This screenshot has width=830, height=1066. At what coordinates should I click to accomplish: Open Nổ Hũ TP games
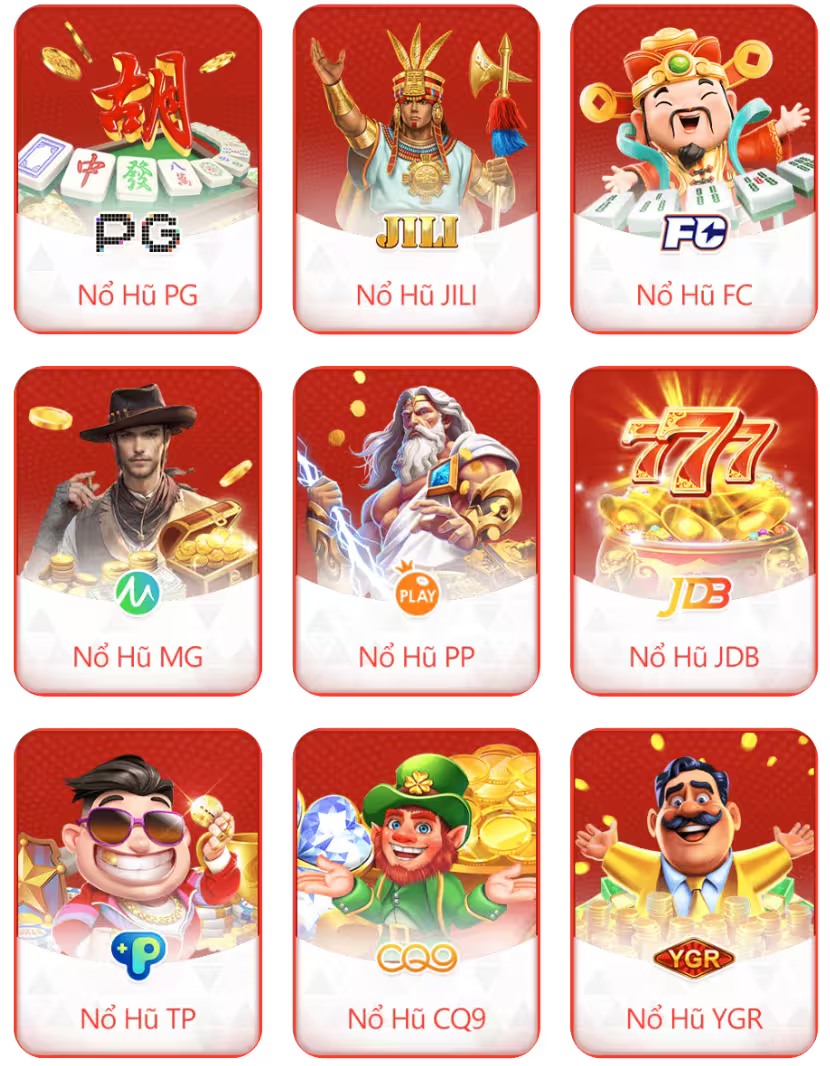coord(138,892)
